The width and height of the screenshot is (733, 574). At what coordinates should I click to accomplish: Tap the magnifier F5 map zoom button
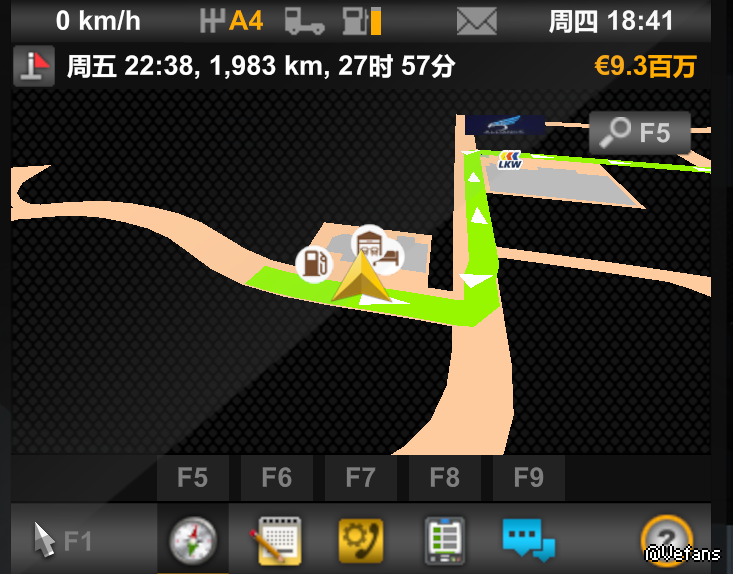click(640, 132)
